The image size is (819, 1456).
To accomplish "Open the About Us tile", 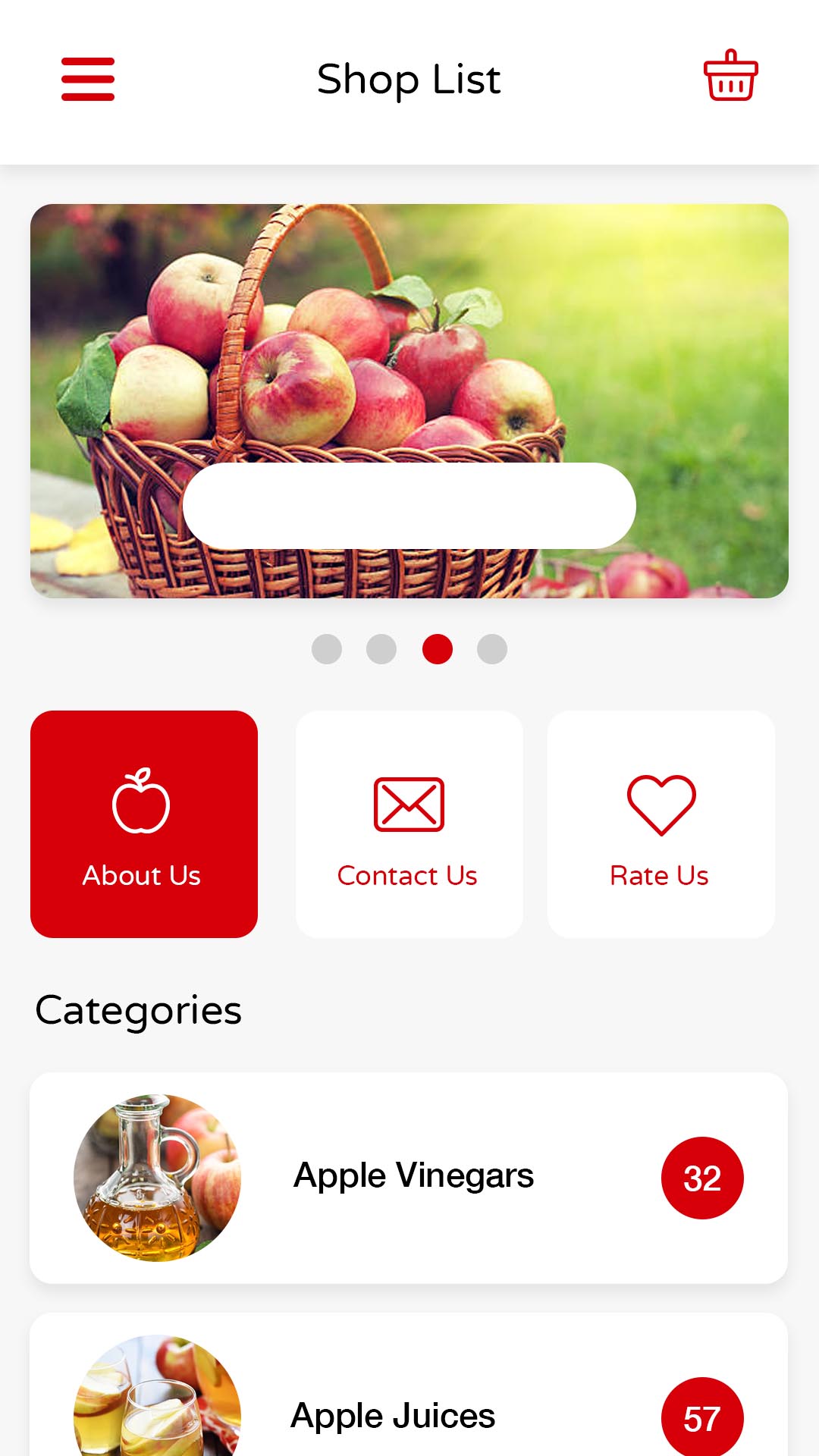I will click(144, 824).
